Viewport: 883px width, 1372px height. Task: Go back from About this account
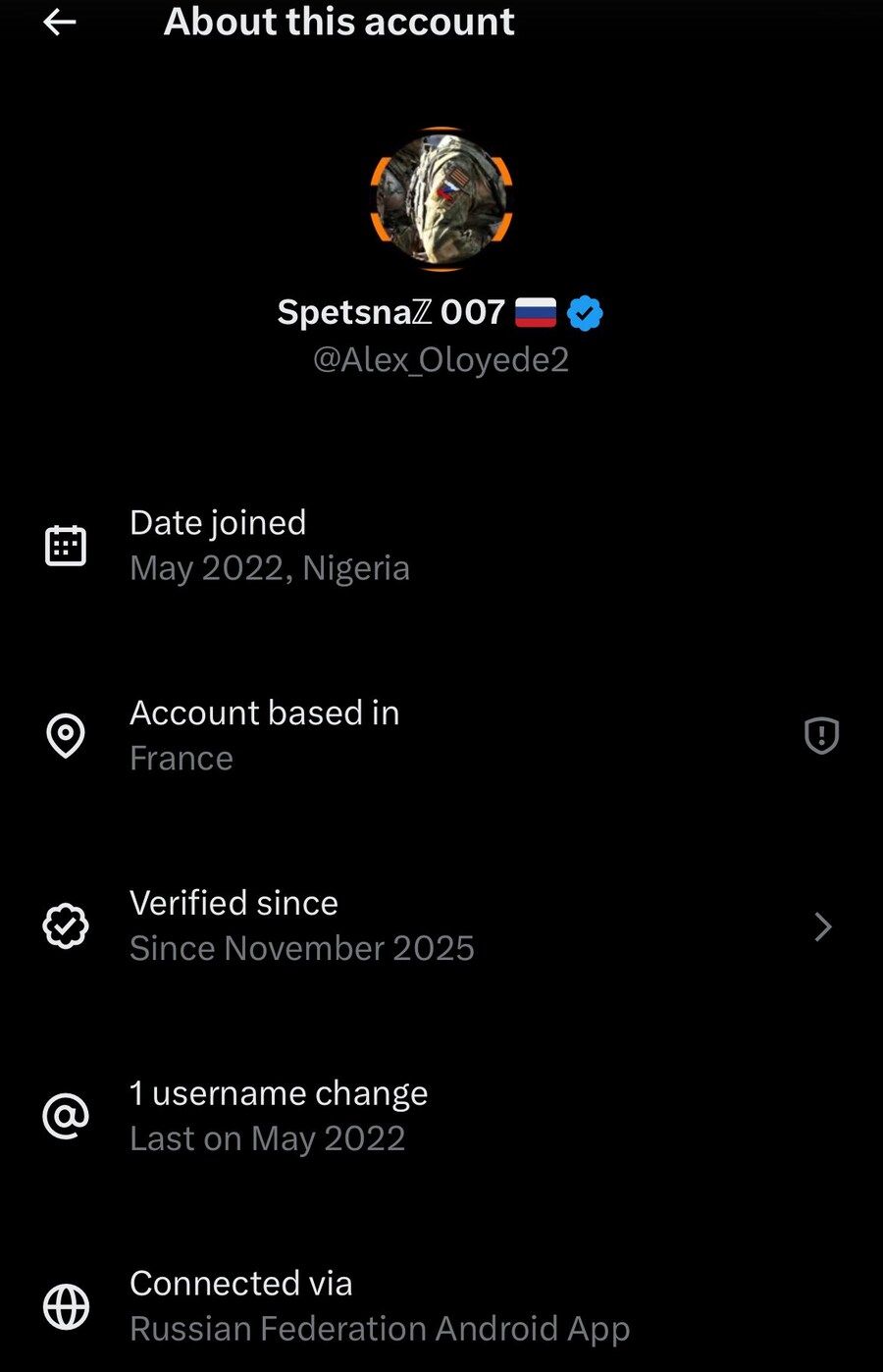60,23
